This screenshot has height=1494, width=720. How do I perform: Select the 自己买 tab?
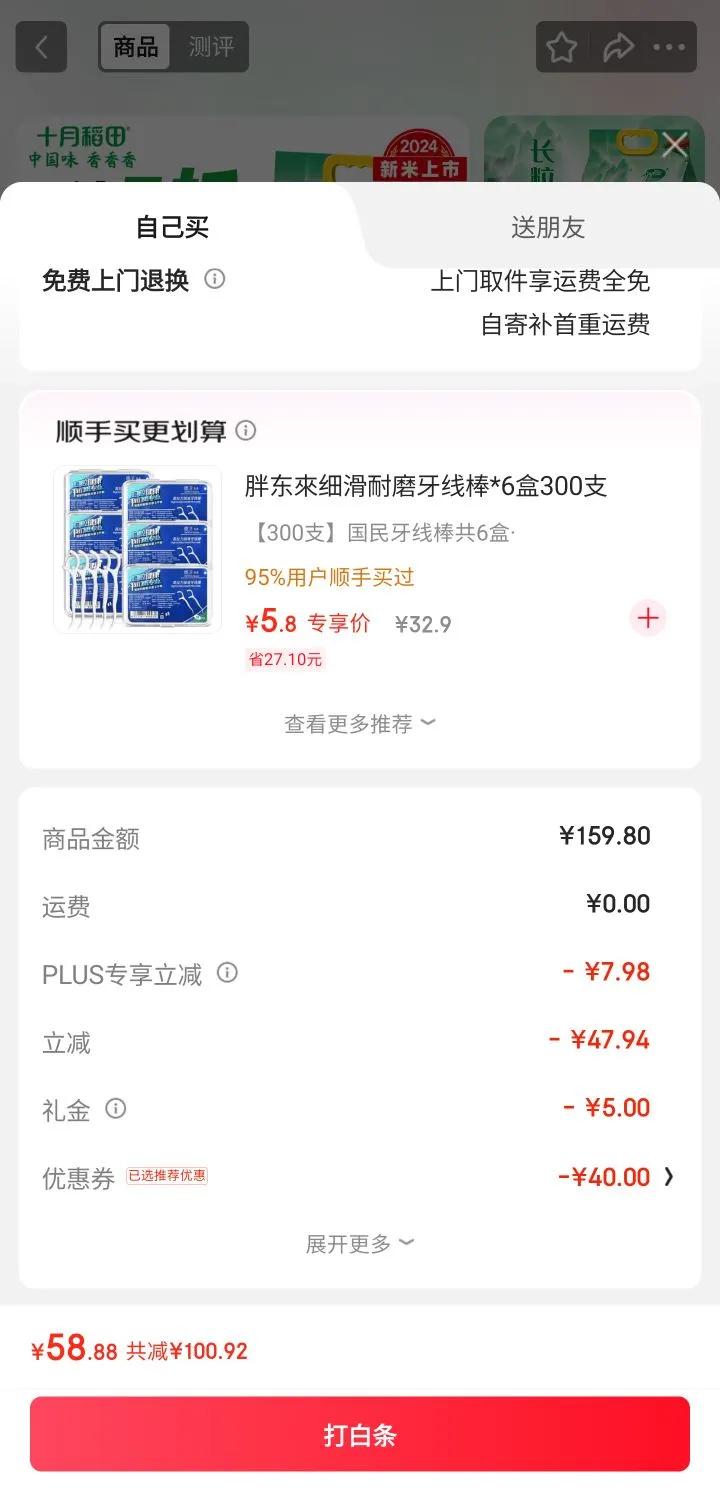(172, 227)
